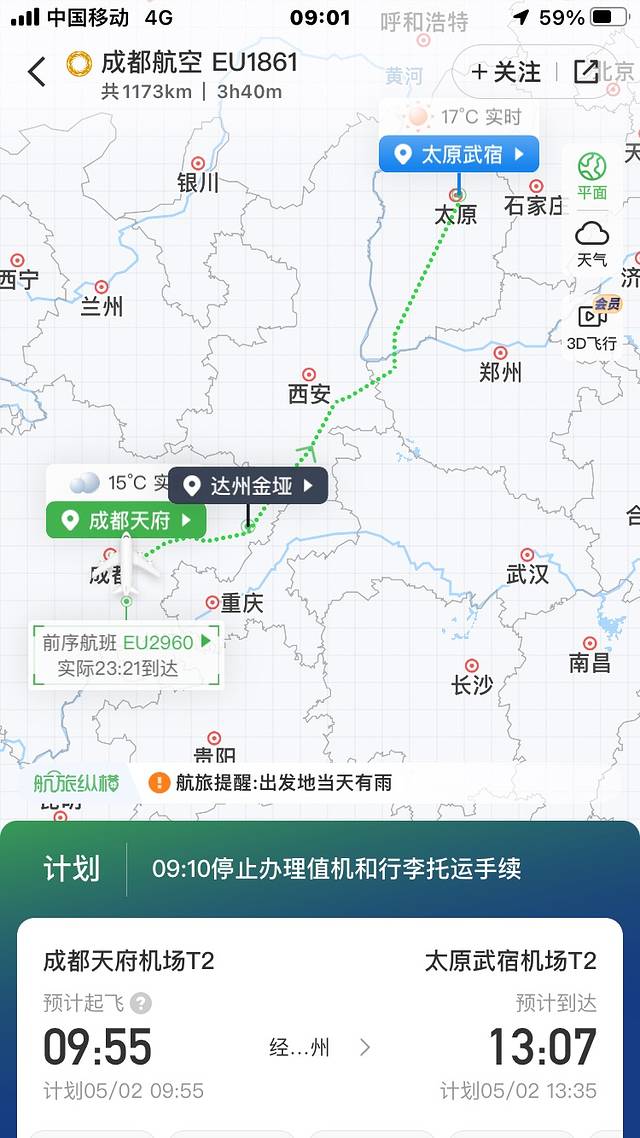This screenshot has height=1138, width=640.
Task: Open the 航旅提醒 rain notice
Action: click(x=270, y=783)
